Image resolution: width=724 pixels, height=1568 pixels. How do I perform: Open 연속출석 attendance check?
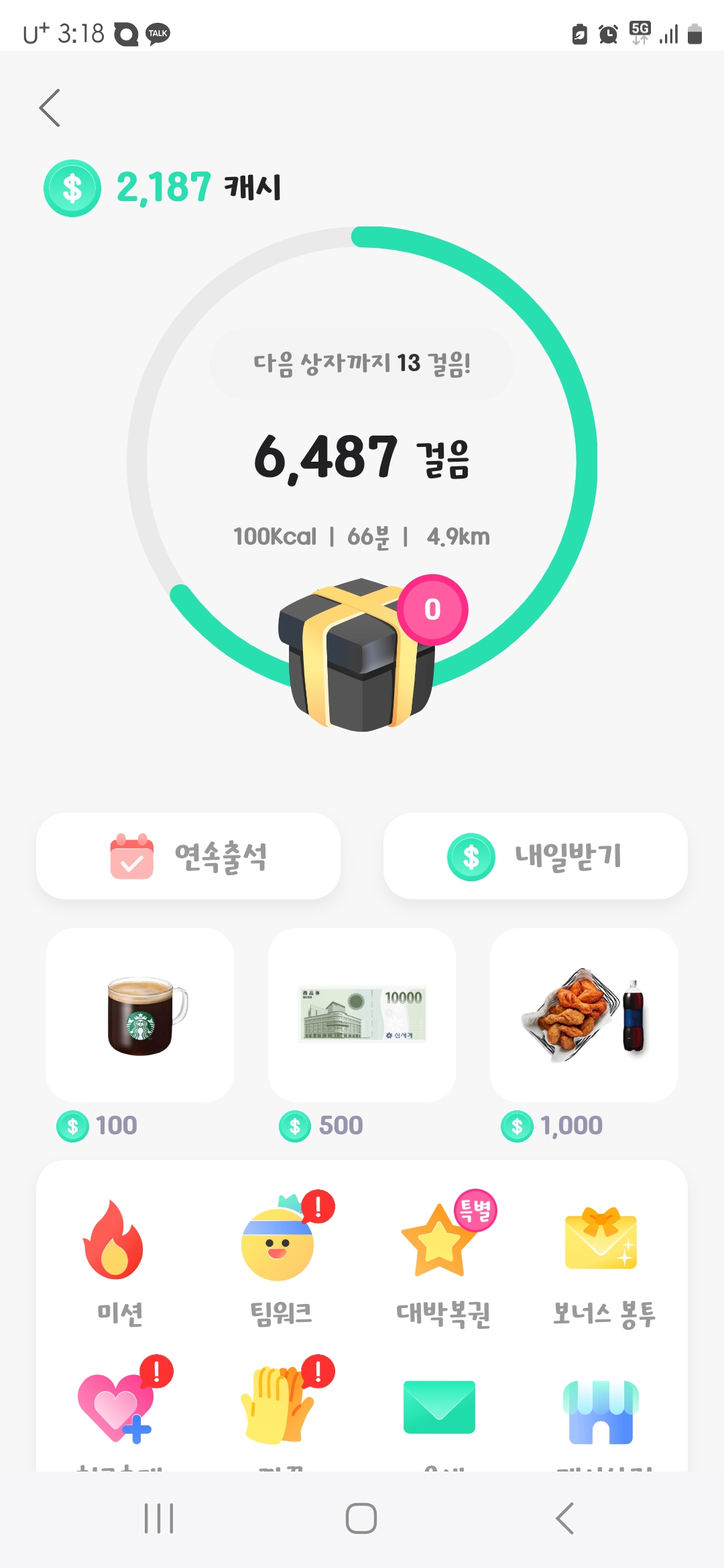(x=188, y=856)
